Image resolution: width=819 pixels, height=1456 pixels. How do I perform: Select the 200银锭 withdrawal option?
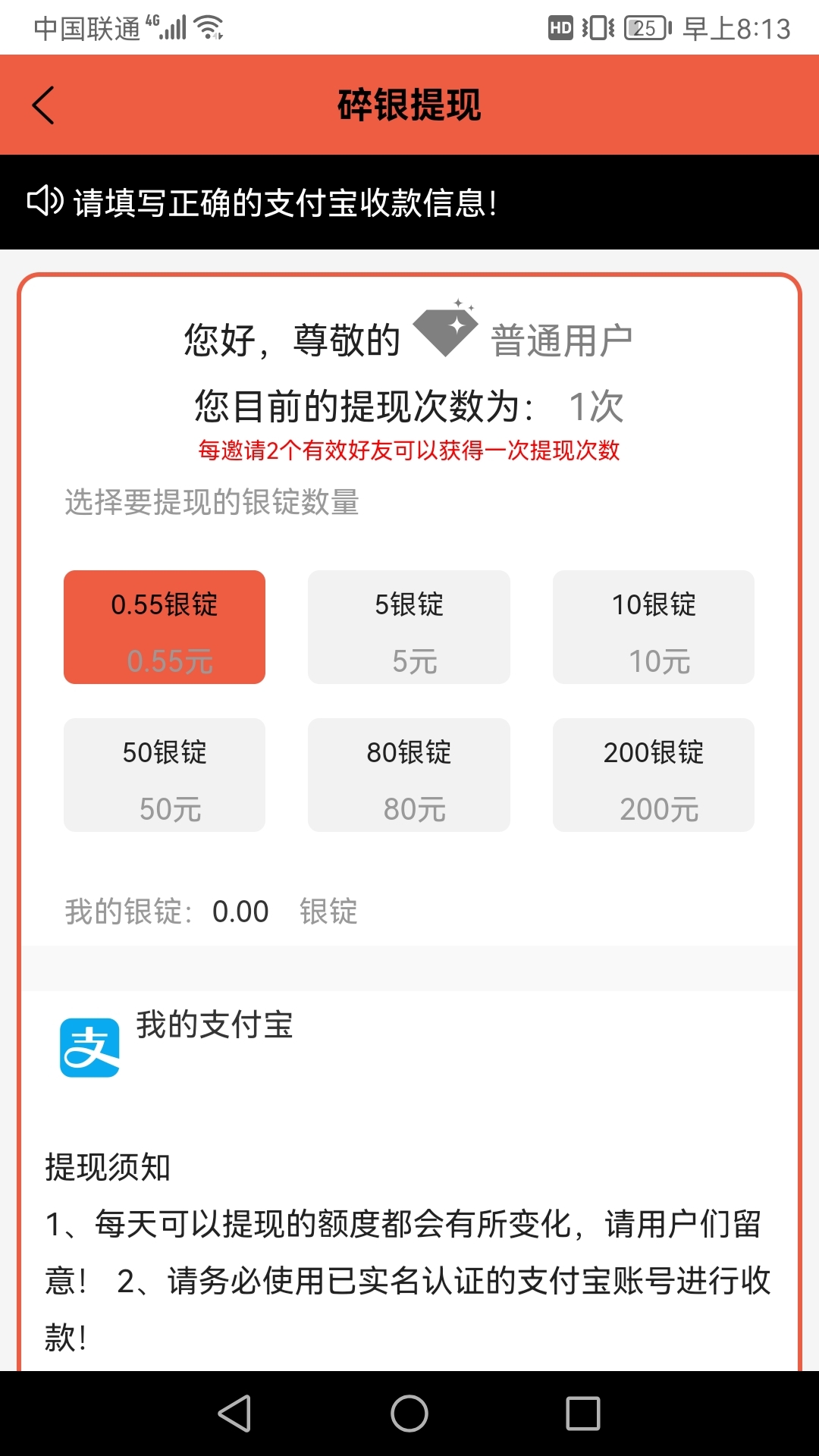[654, 775]
